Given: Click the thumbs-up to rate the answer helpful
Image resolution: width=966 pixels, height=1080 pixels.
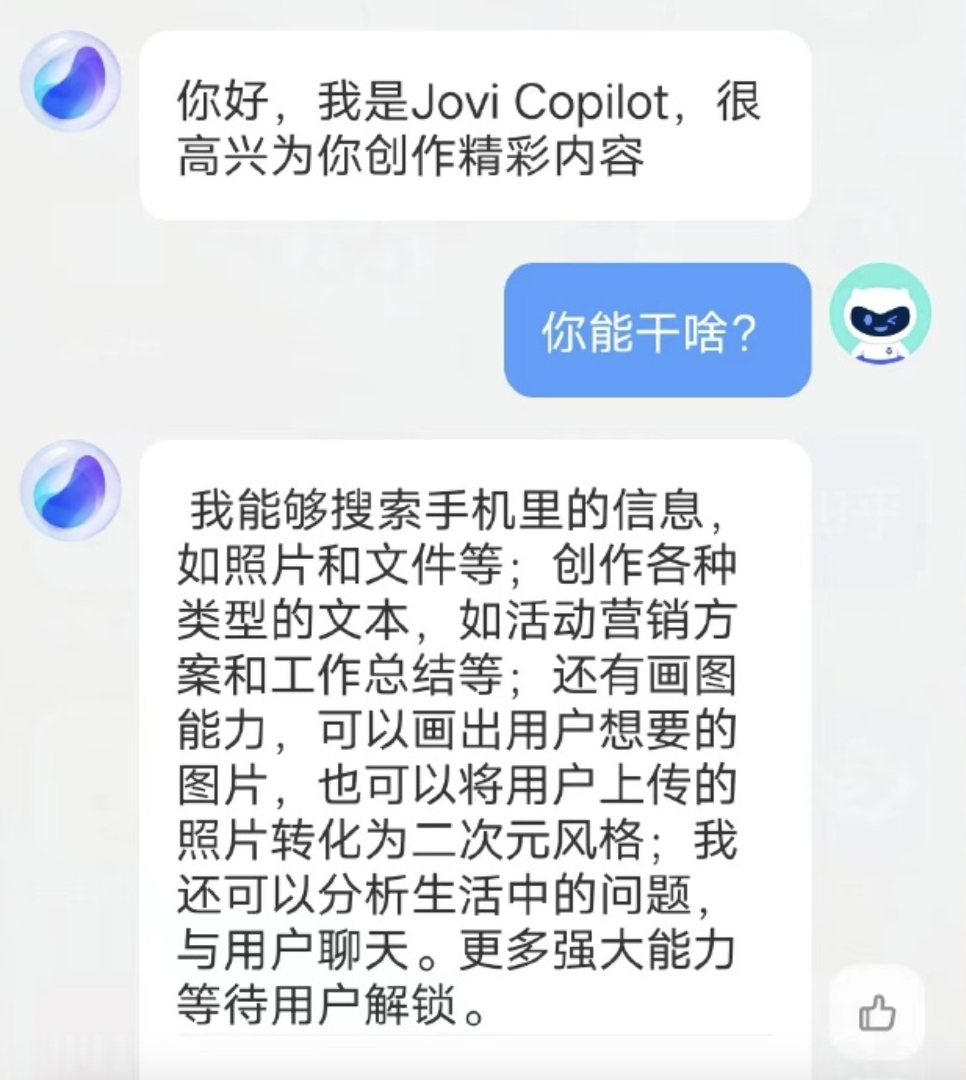Looking at the screenshot, I should coord(877,1013).
